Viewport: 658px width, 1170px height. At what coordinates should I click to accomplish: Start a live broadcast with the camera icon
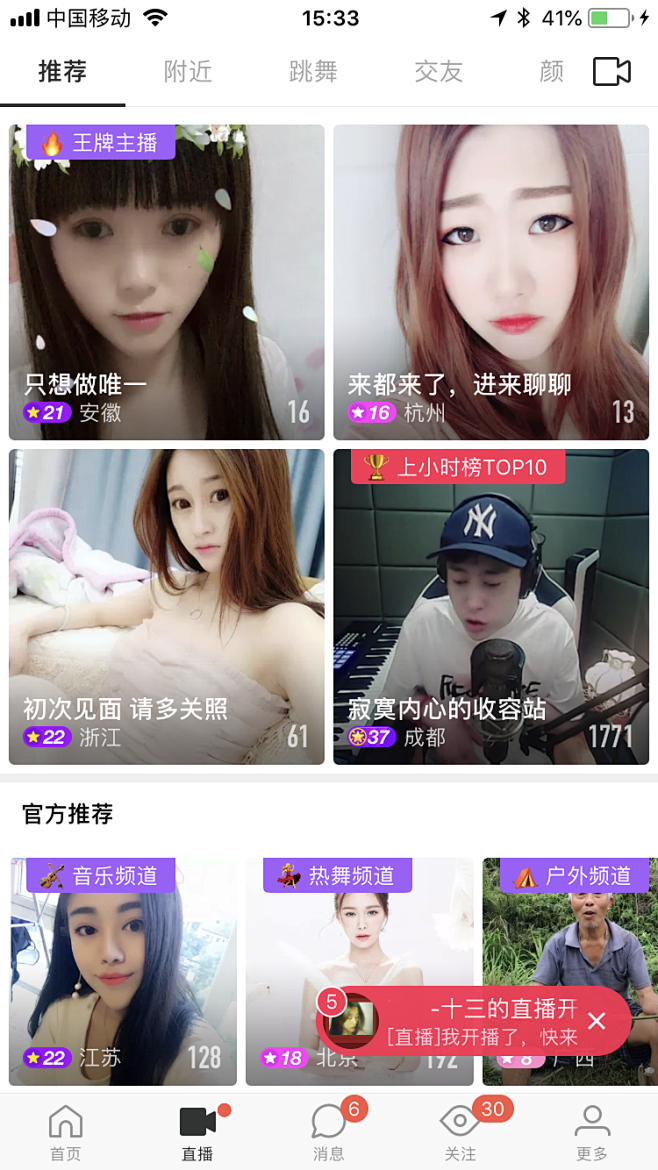coord(612,71)
